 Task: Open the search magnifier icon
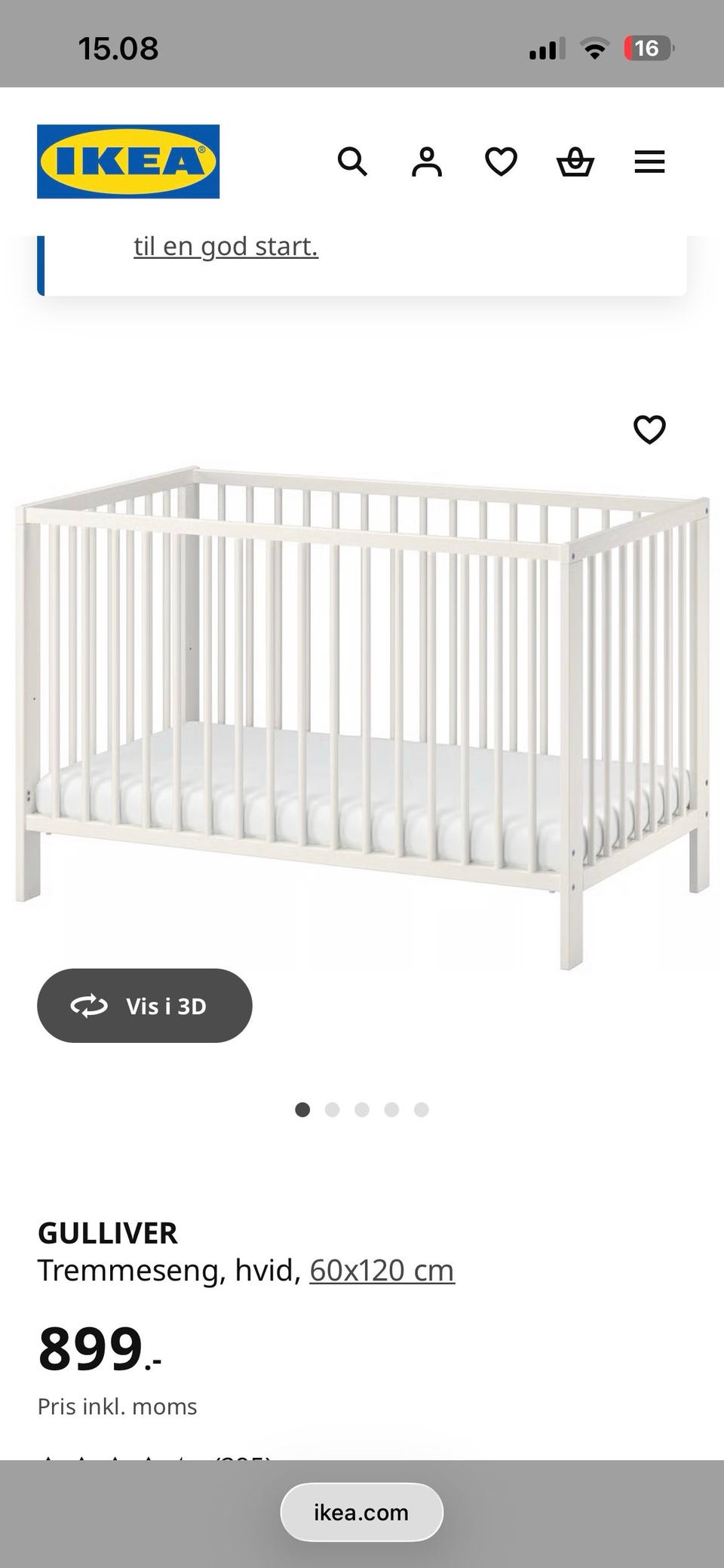pyautogui.click(x=352, y=161)
